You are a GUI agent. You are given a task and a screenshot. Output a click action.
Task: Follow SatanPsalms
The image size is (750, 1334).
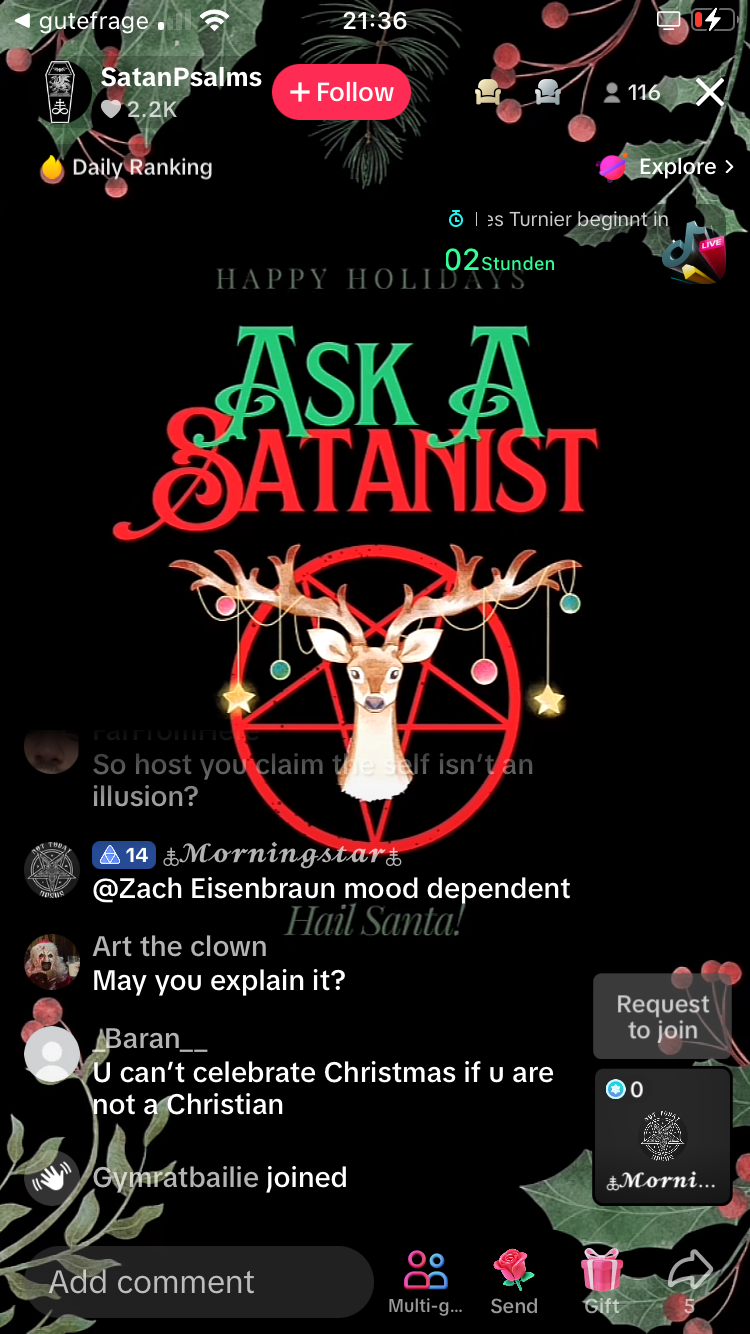click(341, 92)
